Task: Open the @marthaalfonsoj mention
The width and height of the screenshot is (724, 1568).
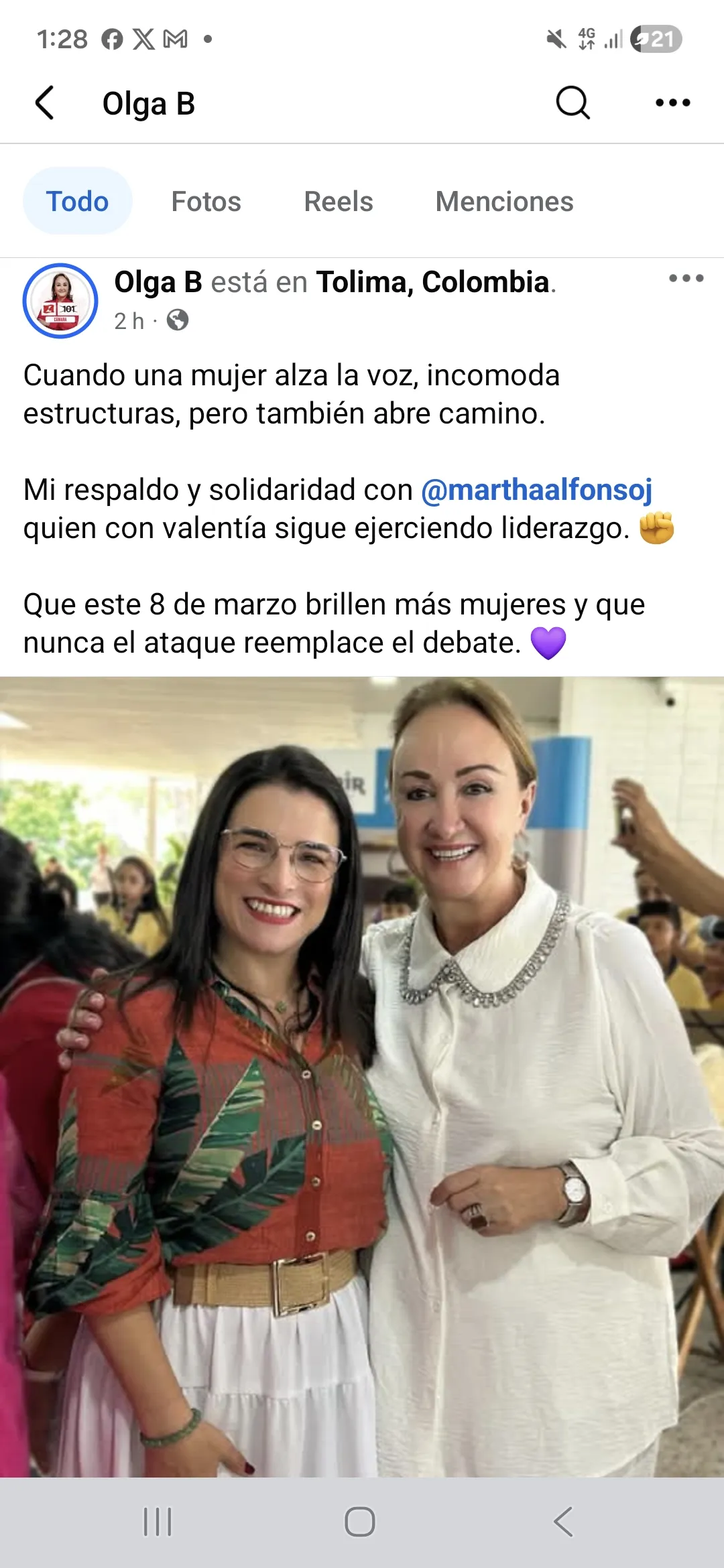Action: click(x=536, y=490)
